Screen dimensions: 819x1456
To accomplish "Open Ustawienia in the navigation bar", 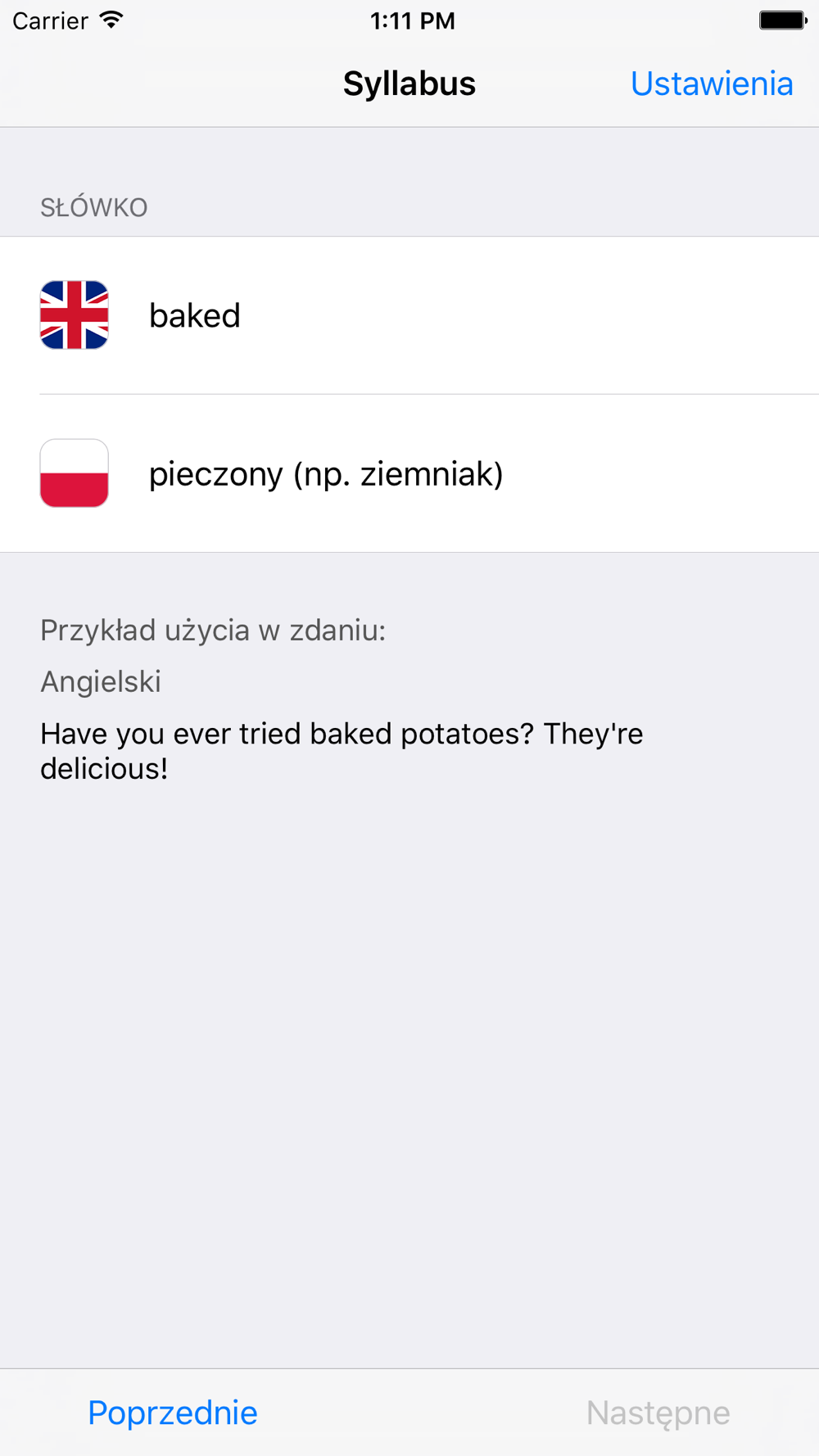I will pos(712,84).
